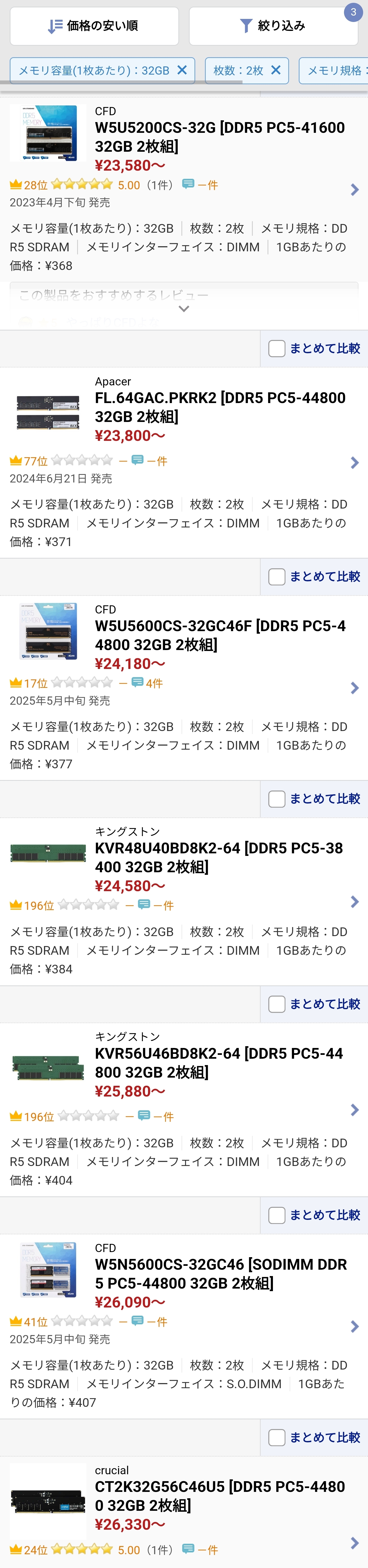The image size is (368, 1568).
Task: Remove the 枚数:2枚 filter chip
Action: 275,70
